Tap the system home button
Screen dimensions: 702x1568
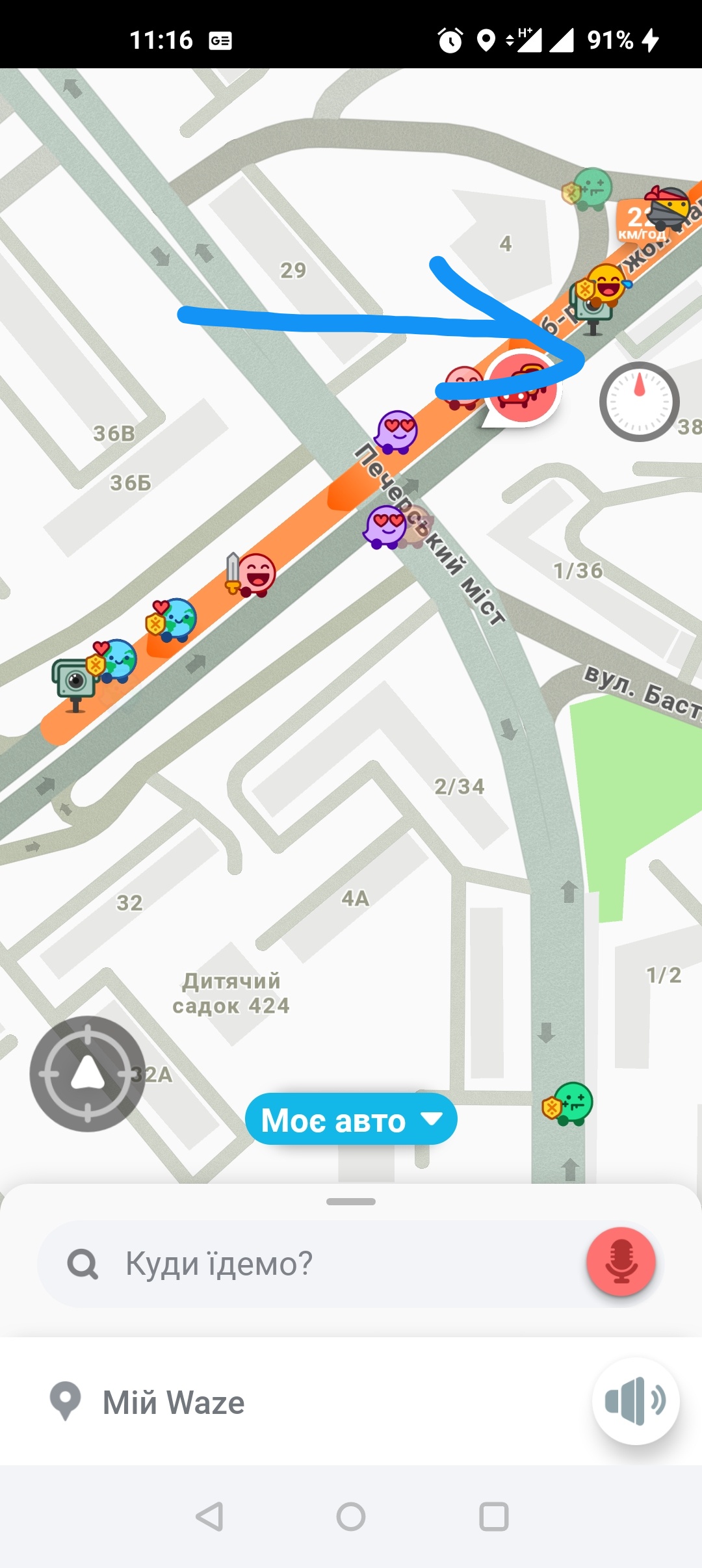click(x=351, y=1517)
